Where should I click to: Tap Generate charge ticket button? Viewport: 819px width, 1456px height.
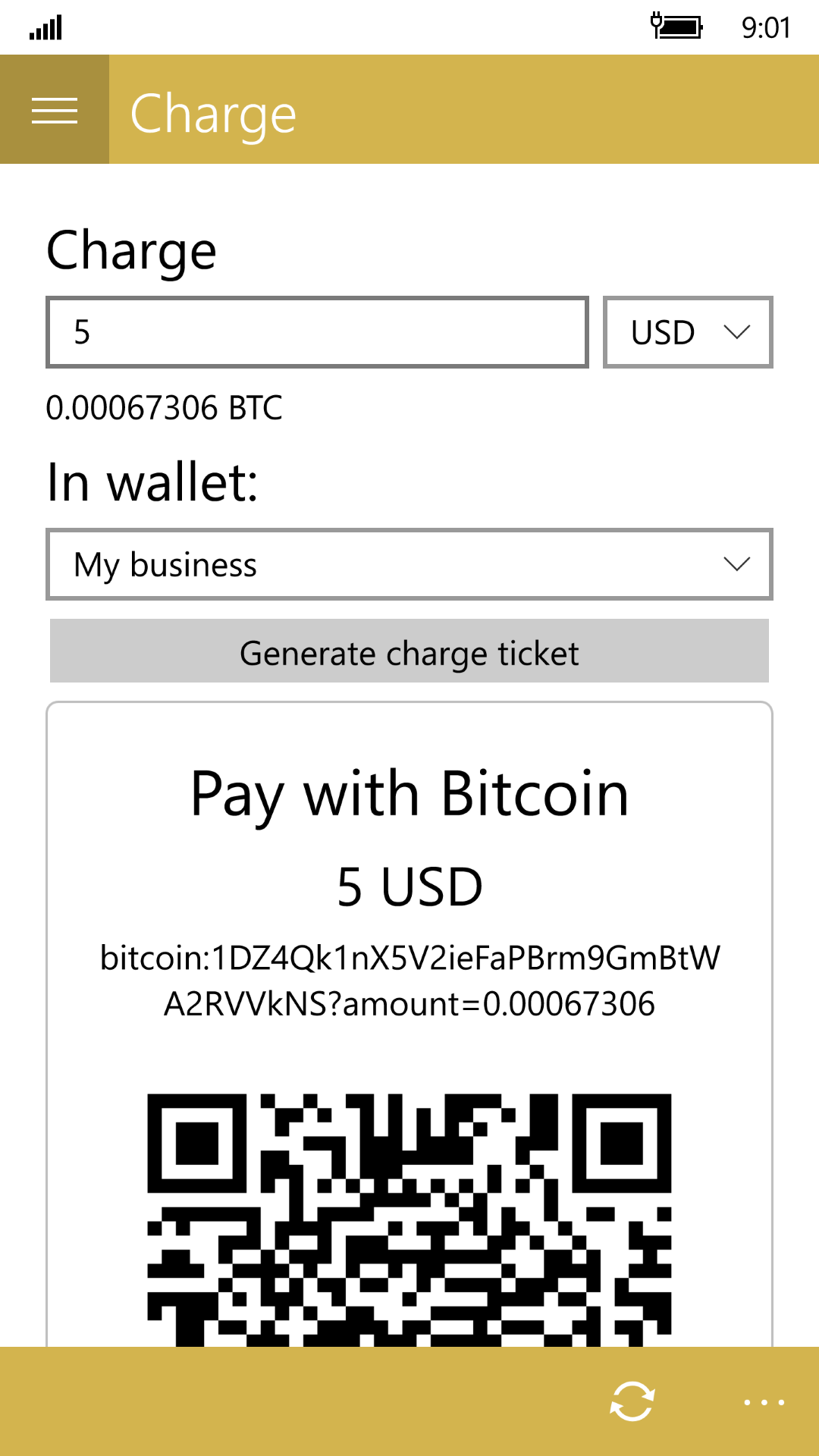click(x=409, y=651)
